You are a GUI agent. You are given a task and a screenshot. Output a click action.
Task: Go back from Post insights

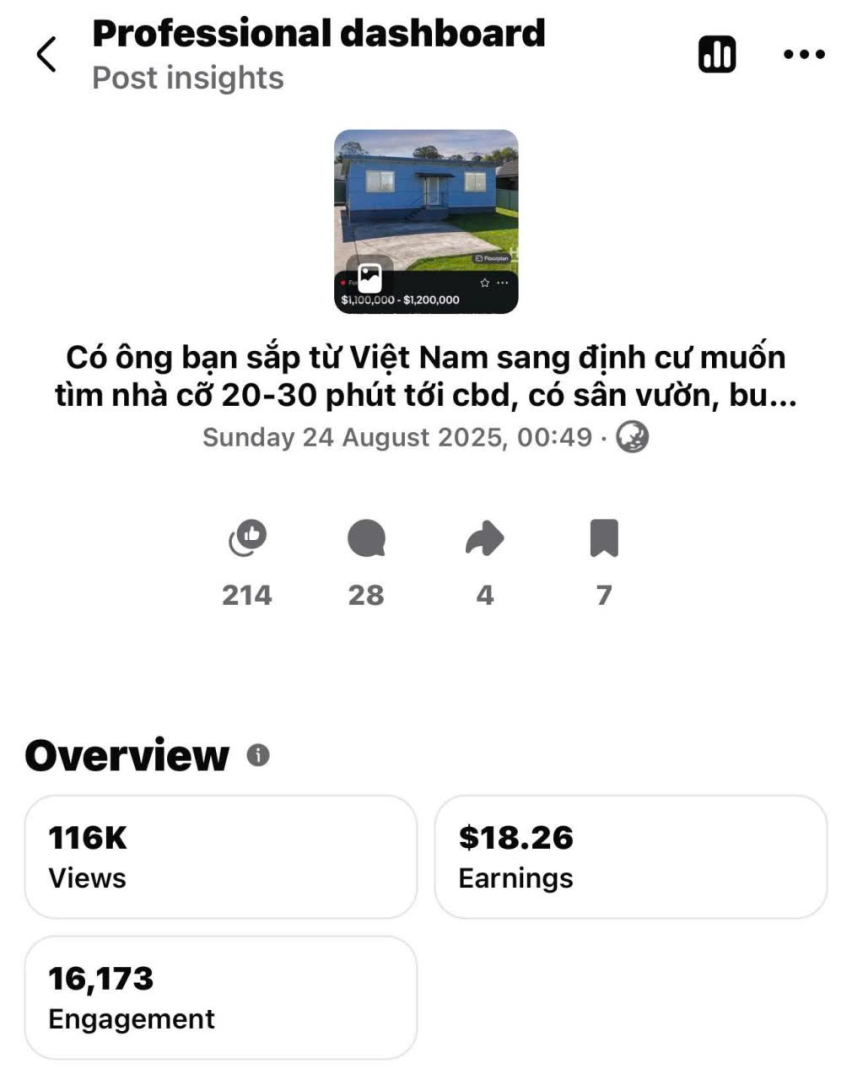click(x=46, y=55)
